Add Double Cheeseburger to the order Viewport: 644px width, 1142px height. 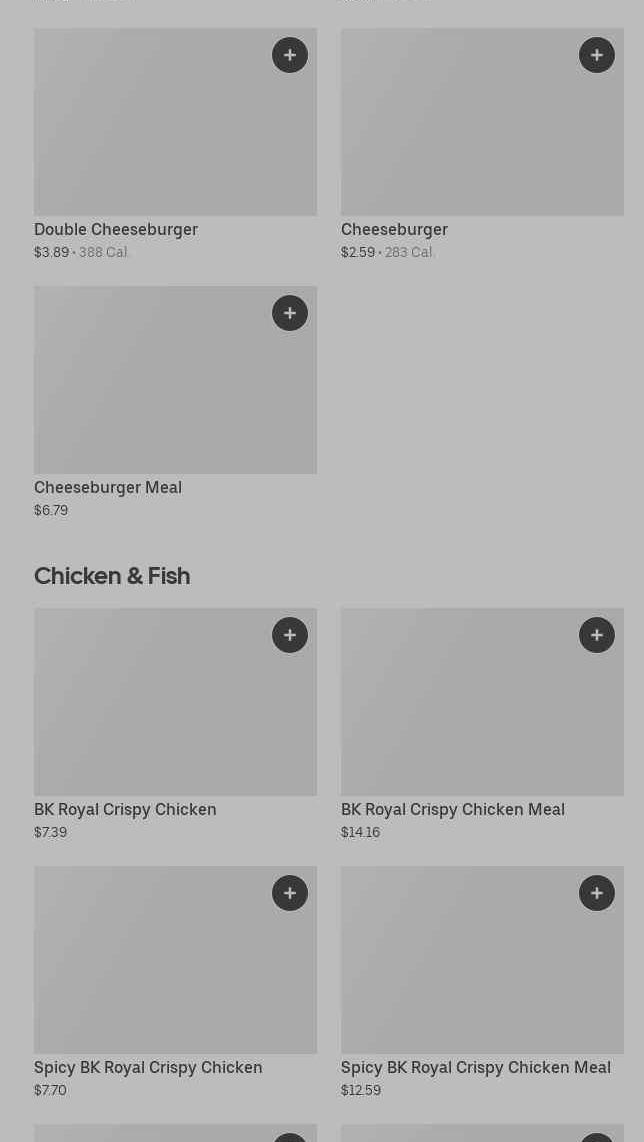[x=290, y=55]
